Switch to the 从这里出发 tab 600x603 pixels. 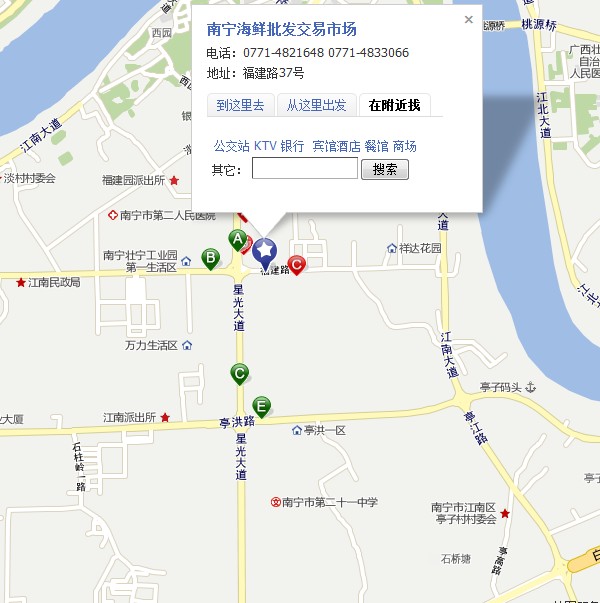pos(316,105)
